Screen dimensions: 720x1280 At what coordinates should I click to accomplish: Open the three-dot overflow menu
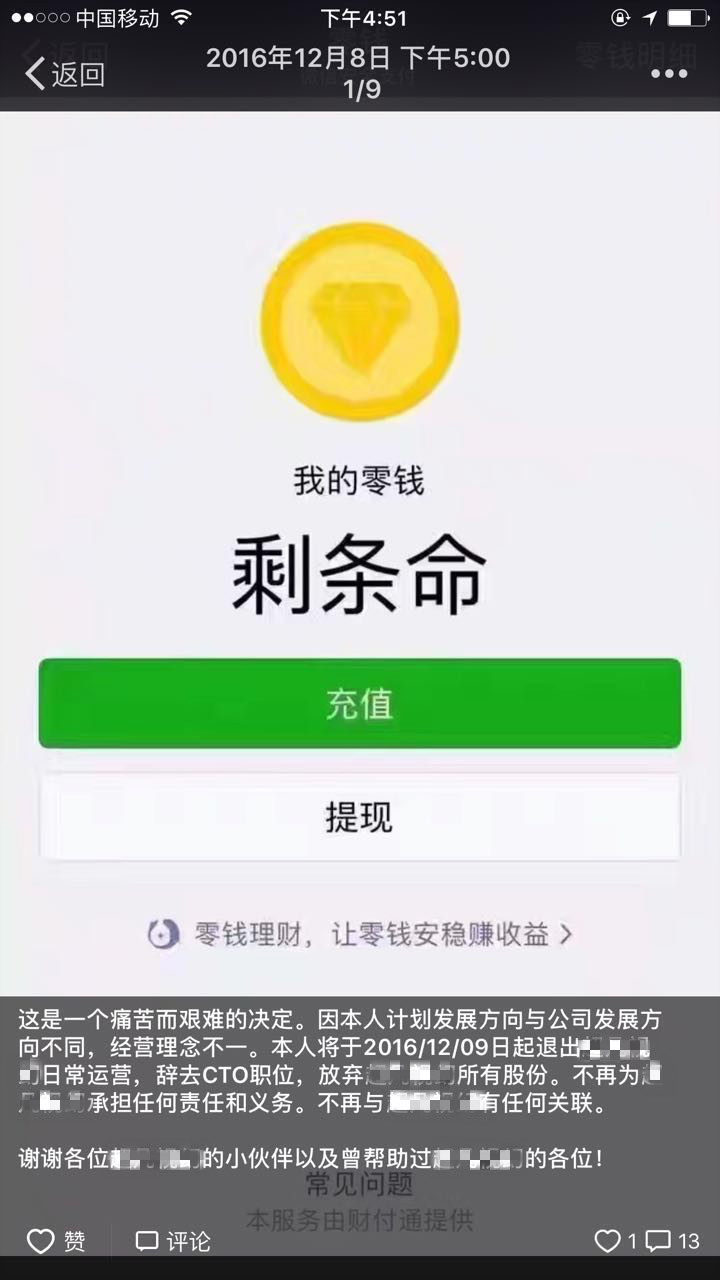pos(669,74)
